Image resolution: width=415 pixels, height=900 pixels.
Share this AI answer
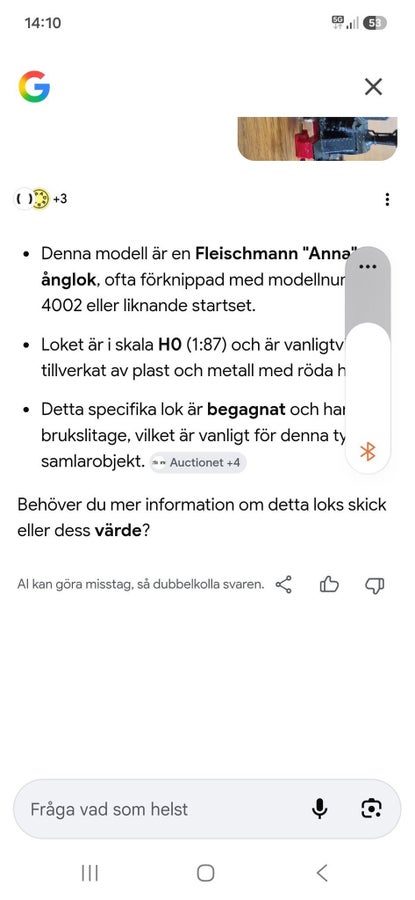click(x=284, y=585)
